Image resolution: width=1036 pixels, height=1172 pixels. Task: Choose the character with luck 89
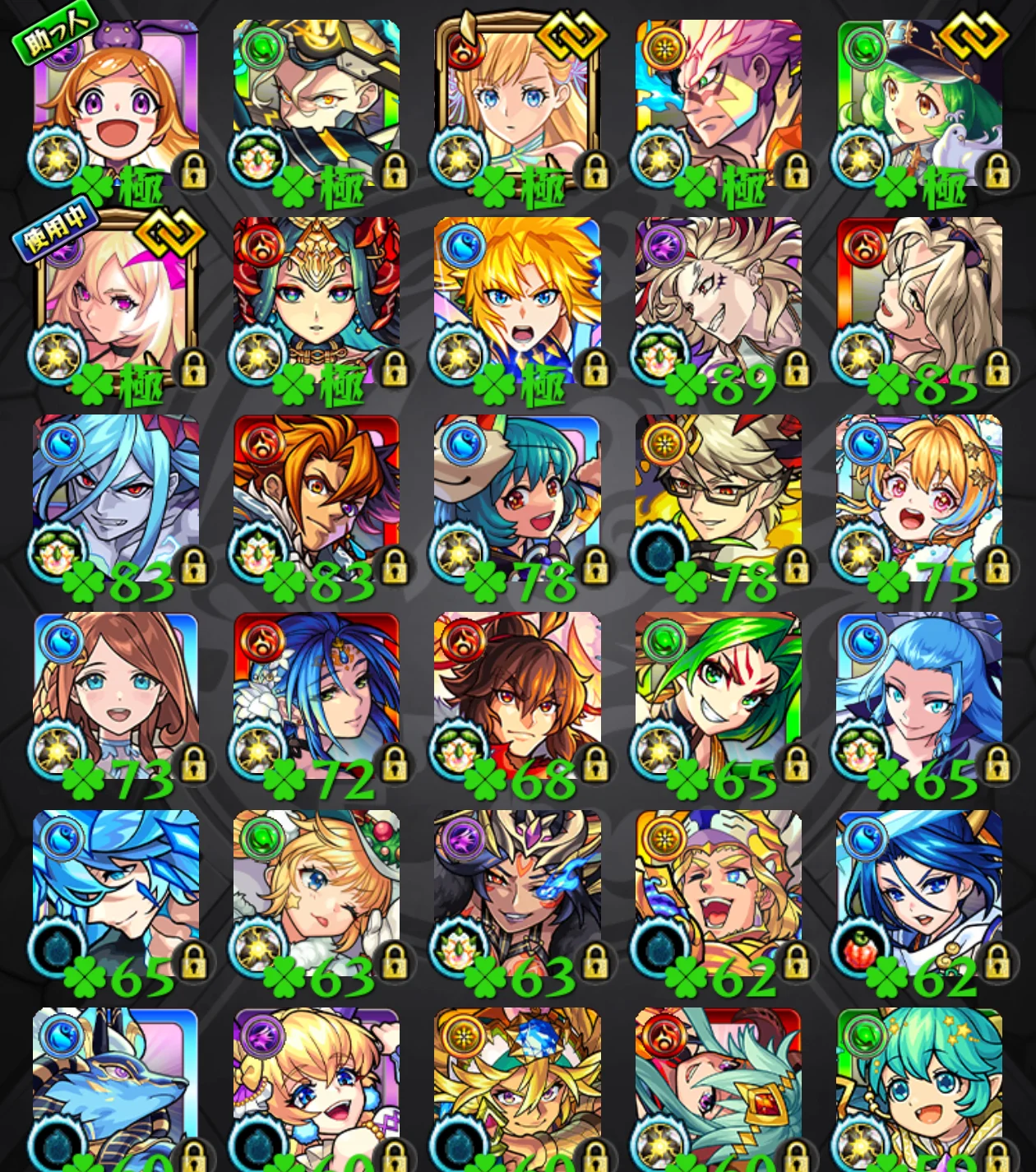click(718, 300)
